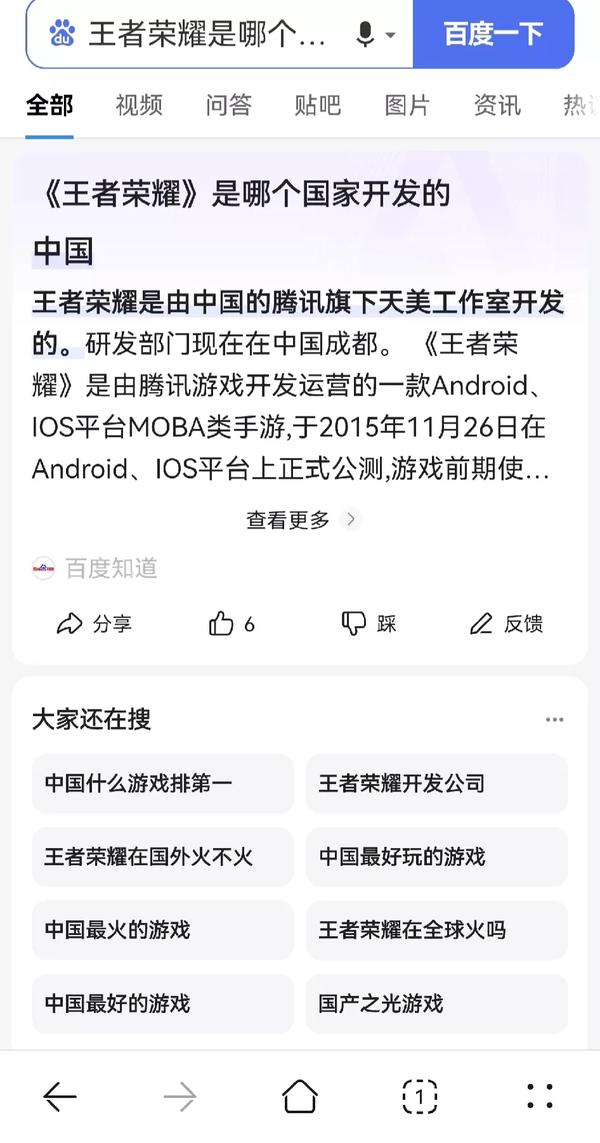Like the answer with thumbs-up
Screen dimensions: 600x1143
pos(232,624)
